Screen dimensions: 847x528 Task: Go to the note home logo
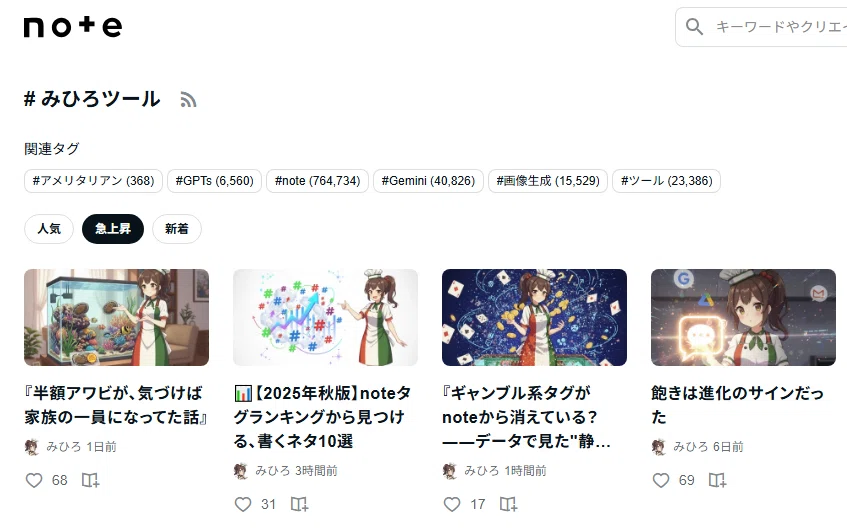tap(73, 26)
